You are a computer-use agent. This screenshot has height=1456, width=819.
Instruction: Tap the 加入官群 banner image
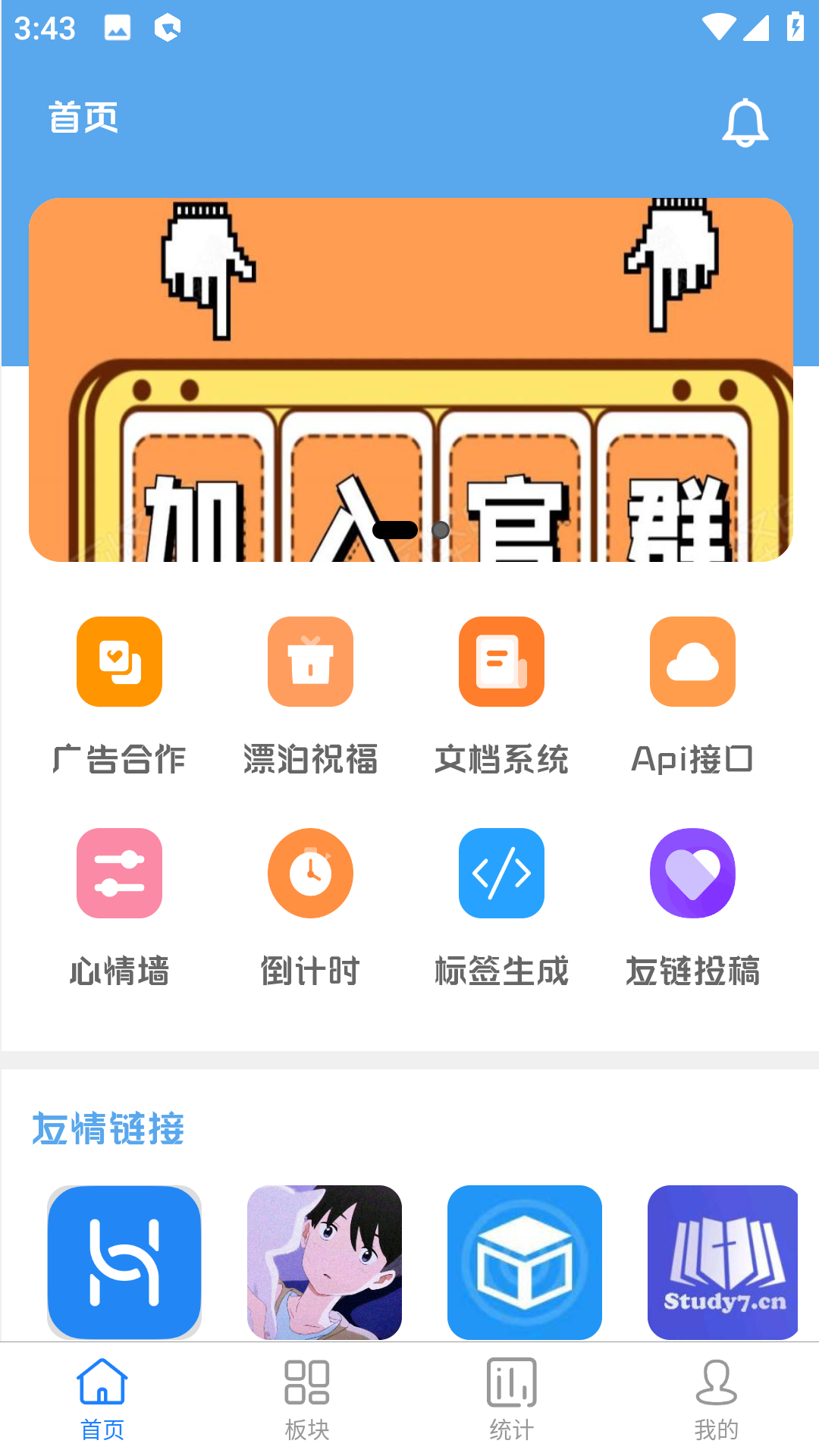point(409,379)
